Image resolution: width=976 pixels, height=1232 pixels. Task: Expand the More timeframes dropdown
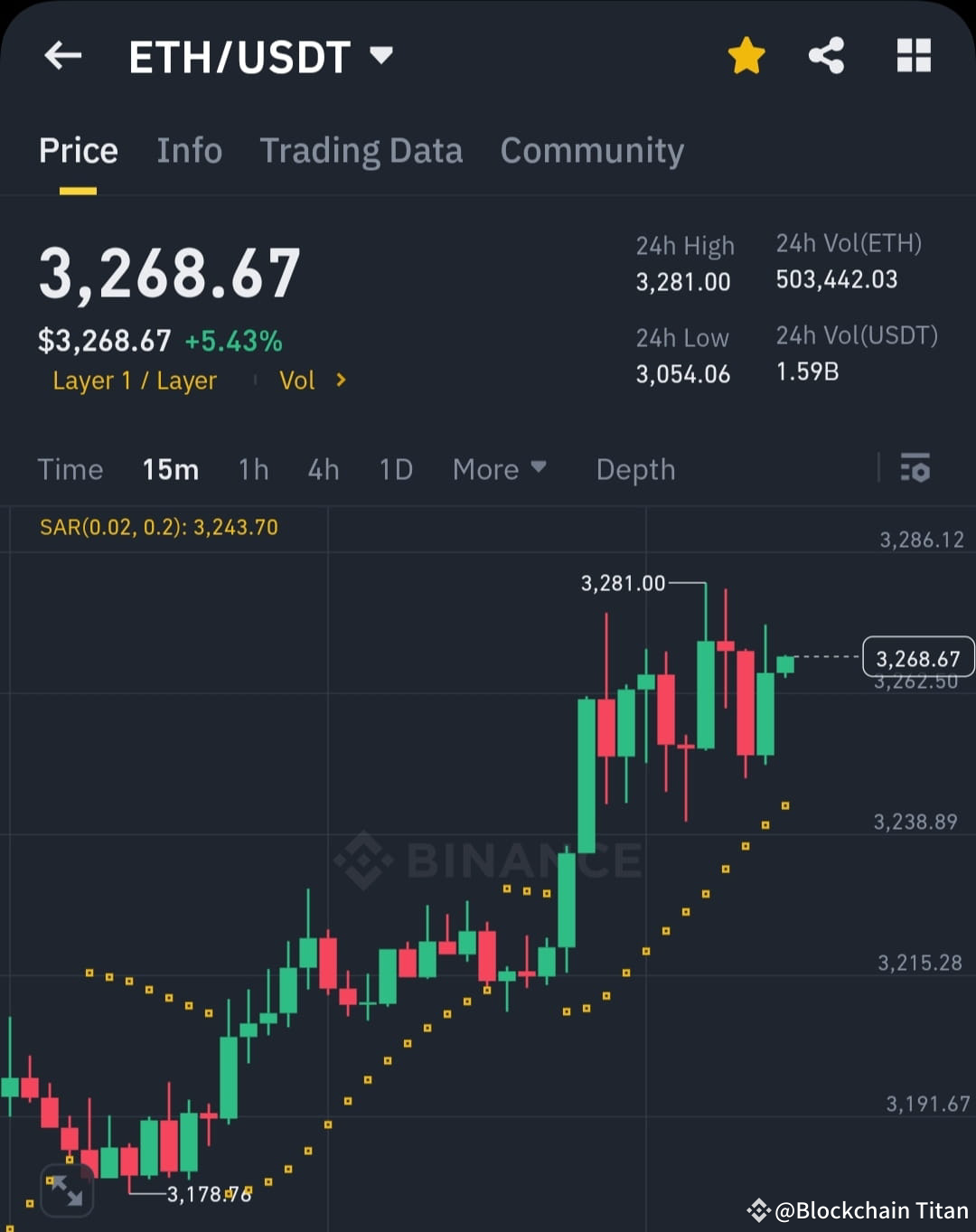point(500,469)
